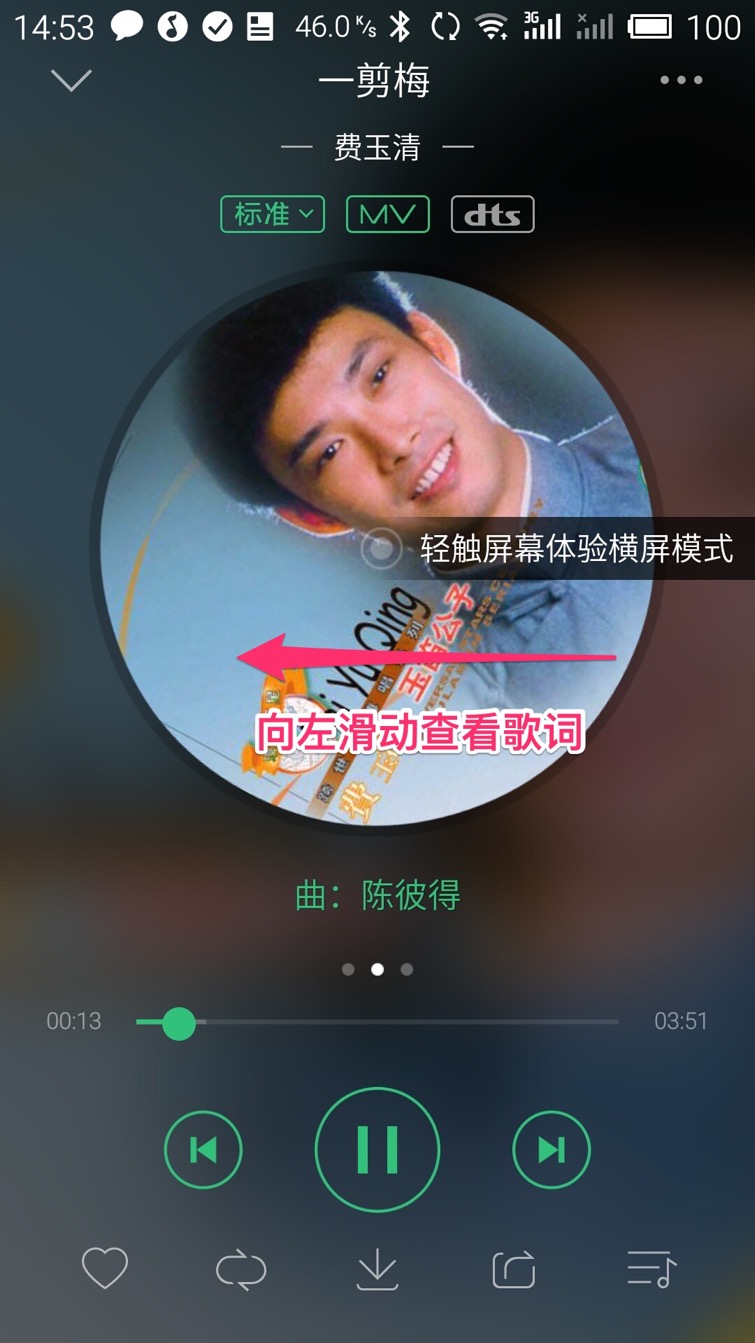Open the current playlist queue
The width and height of the screenshot is (755, 1343).
pyautogui.click(x=651, y=1270)
